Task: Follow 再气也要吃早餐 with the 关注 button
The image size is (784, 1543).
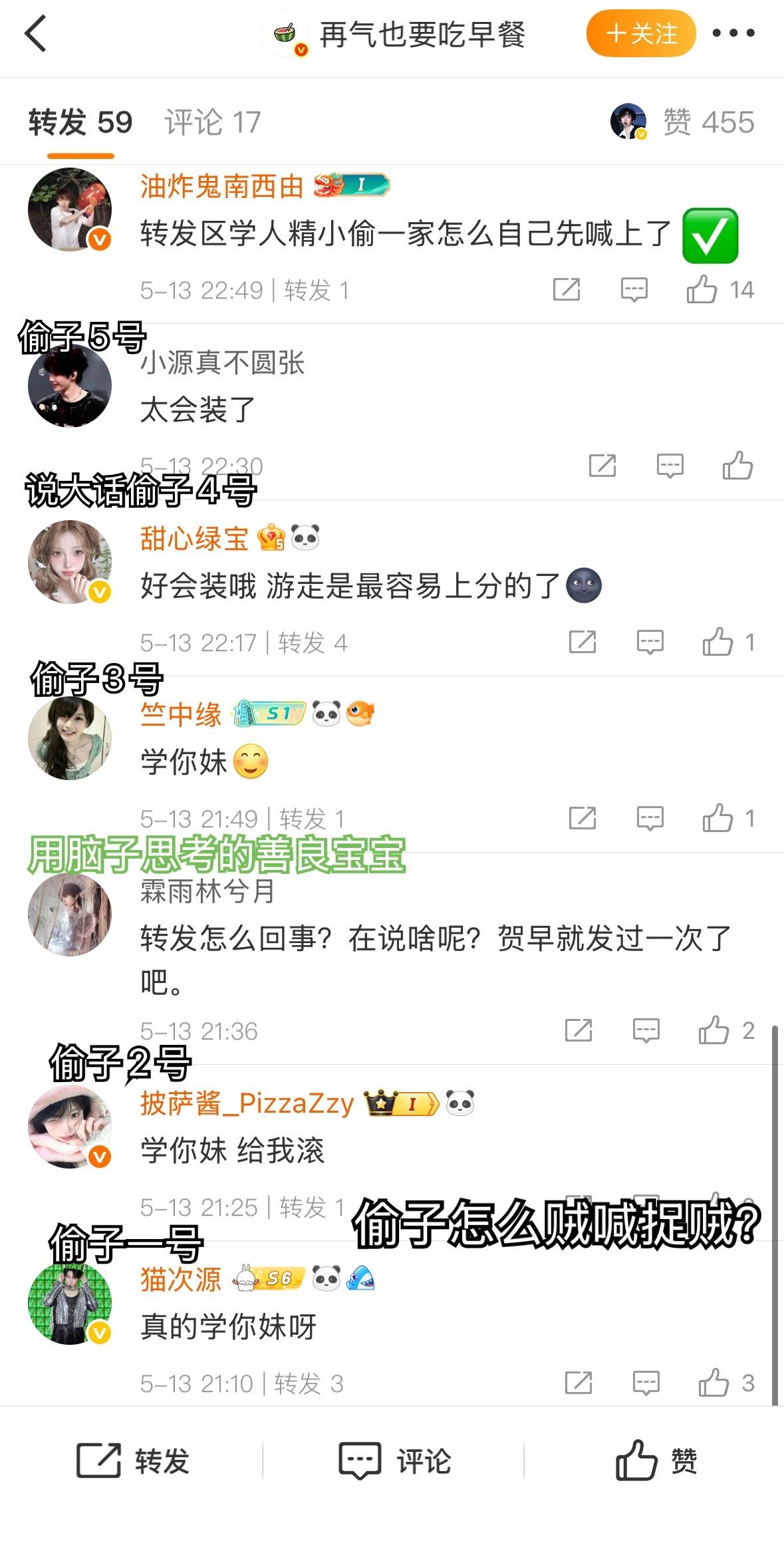Action: click(x=640, y=33)
